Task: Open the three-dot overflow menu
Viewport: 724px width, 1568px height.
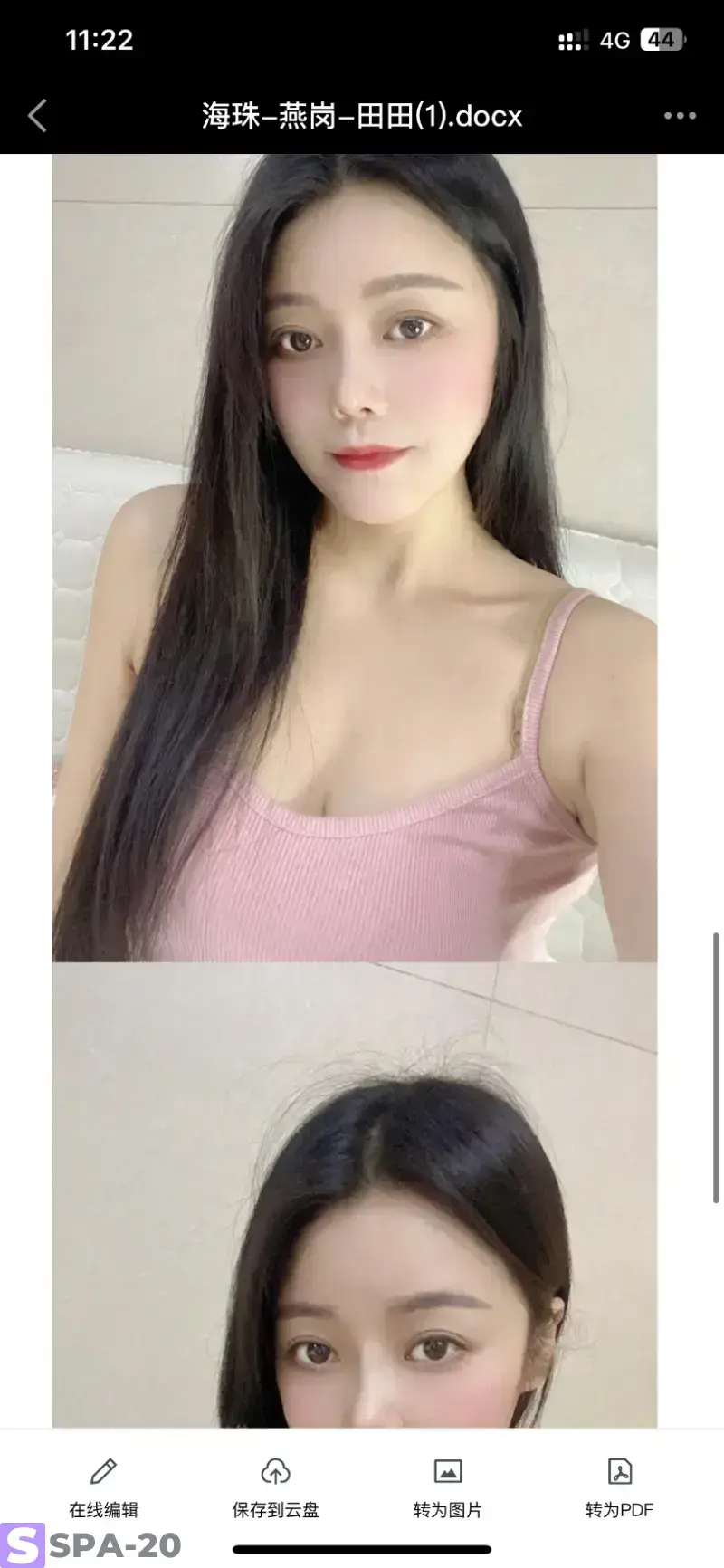Action: click(x=680, y=116)
